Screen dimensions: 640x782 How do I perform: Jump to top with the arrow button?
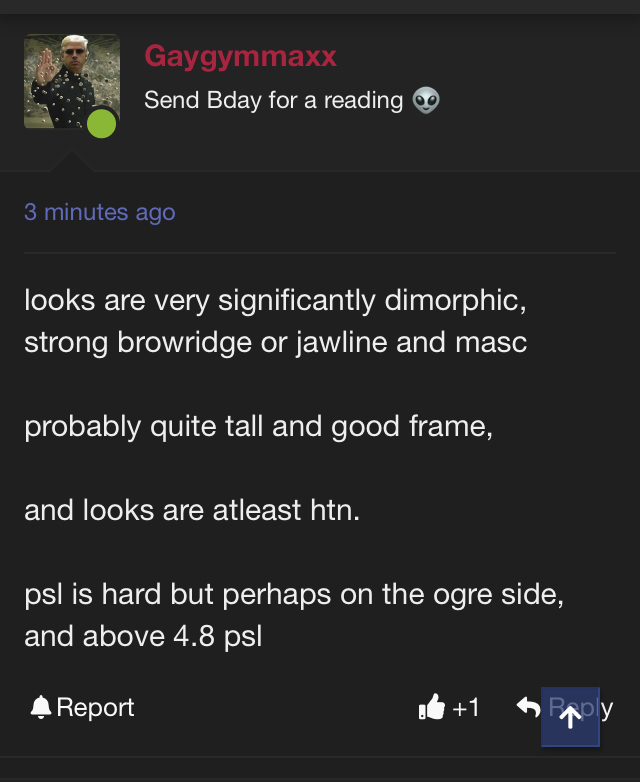click(x=570, y=717)
